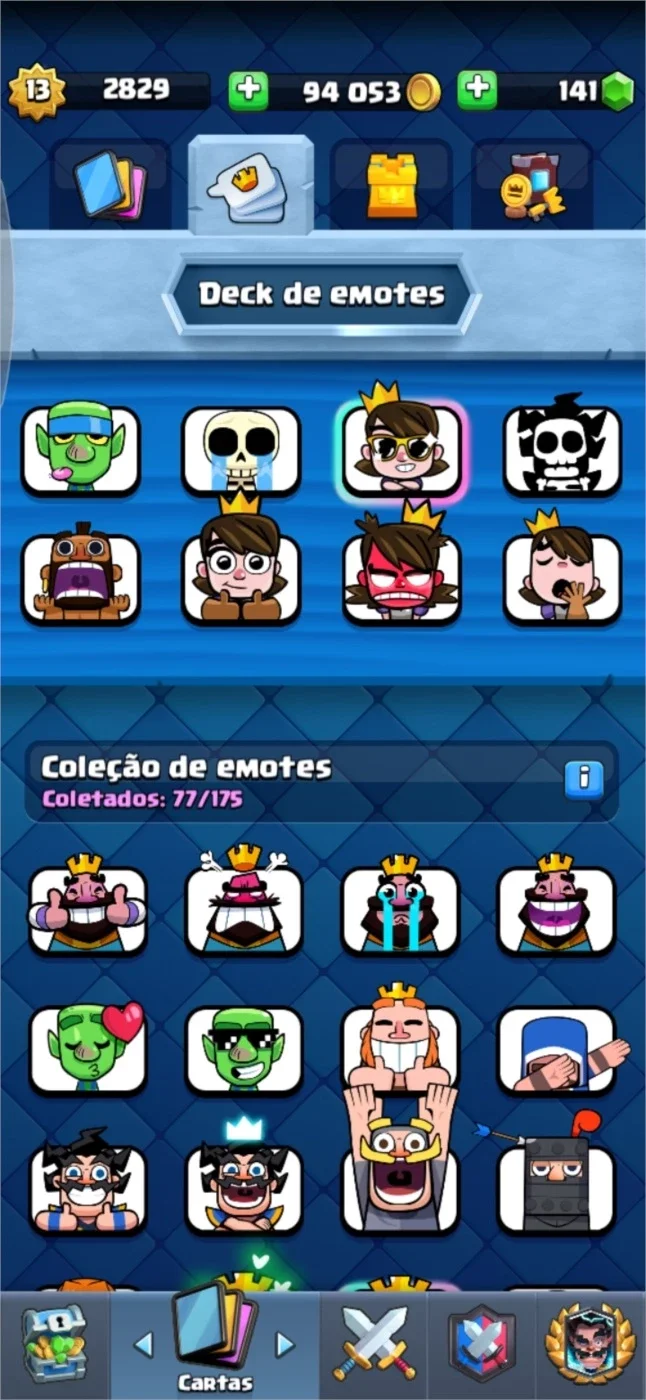This screenshot has height=1400, width=646.
Task: Tap the right arrow next to Cartas
Action: (285, 1343)
